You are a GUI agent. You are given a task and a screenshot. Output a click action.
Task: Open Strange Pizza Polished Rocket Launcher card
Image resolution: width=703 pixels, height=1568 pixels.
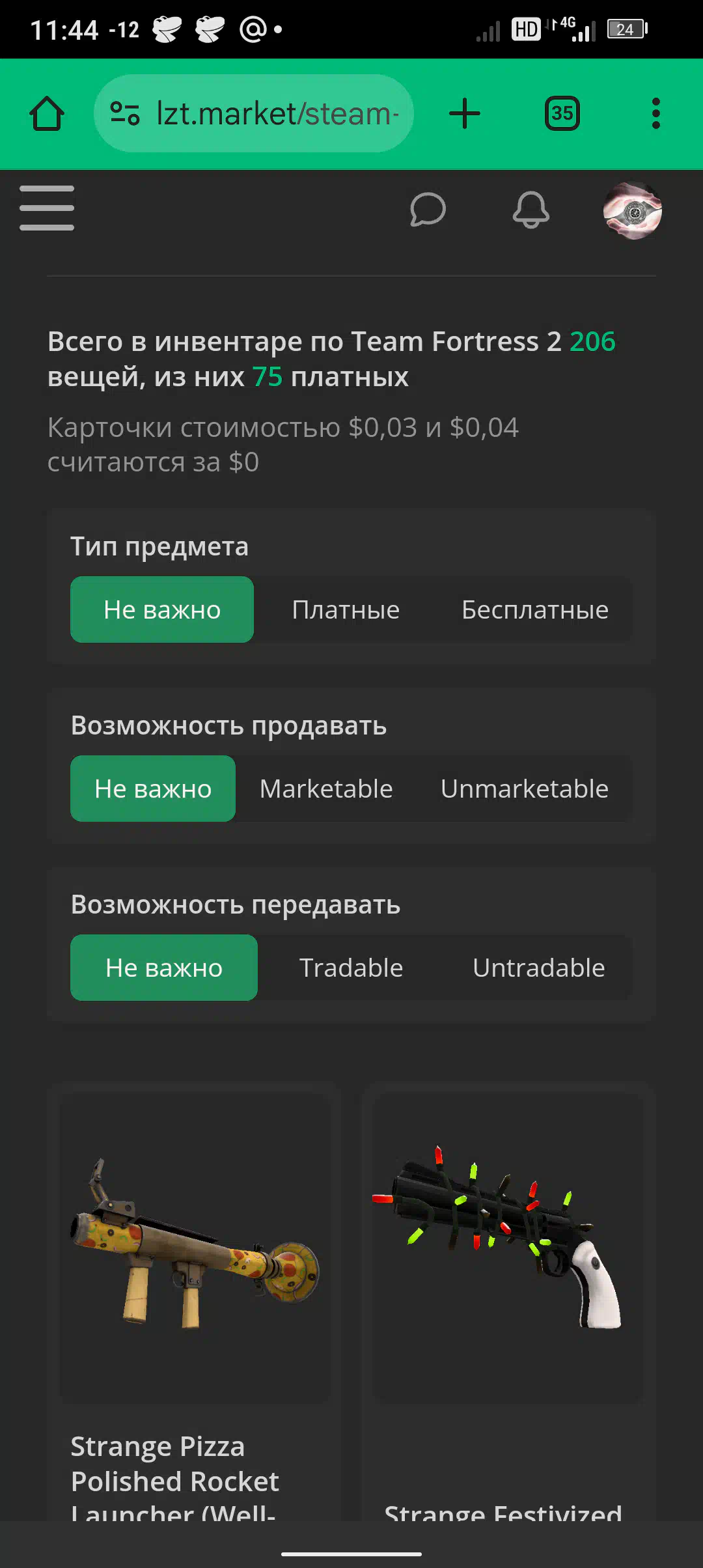coord(195,1302)
